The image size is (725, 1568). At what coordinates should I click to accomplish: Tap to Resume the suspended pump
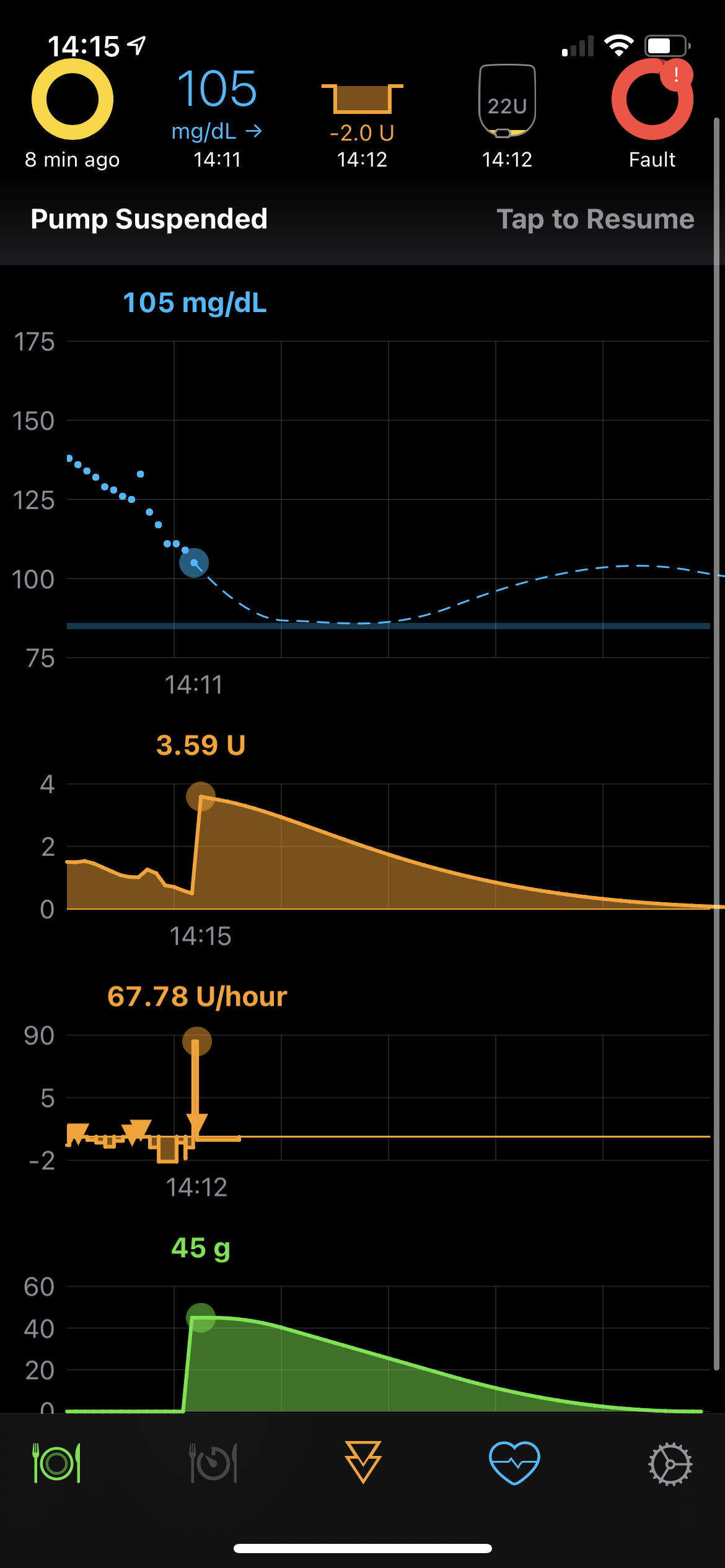(x=595, y=219)
